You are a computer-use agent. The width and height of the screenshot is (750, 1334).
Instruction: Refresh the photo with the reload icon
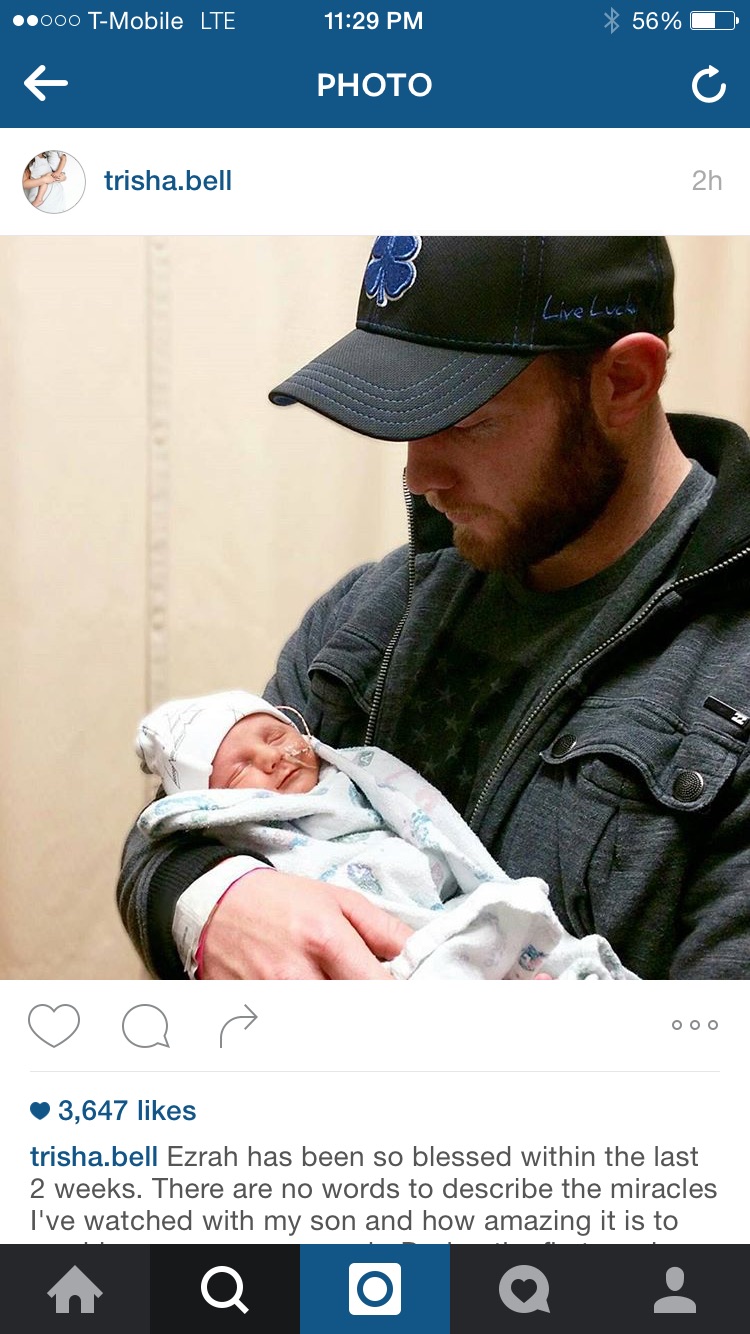(x=709, y=85)
